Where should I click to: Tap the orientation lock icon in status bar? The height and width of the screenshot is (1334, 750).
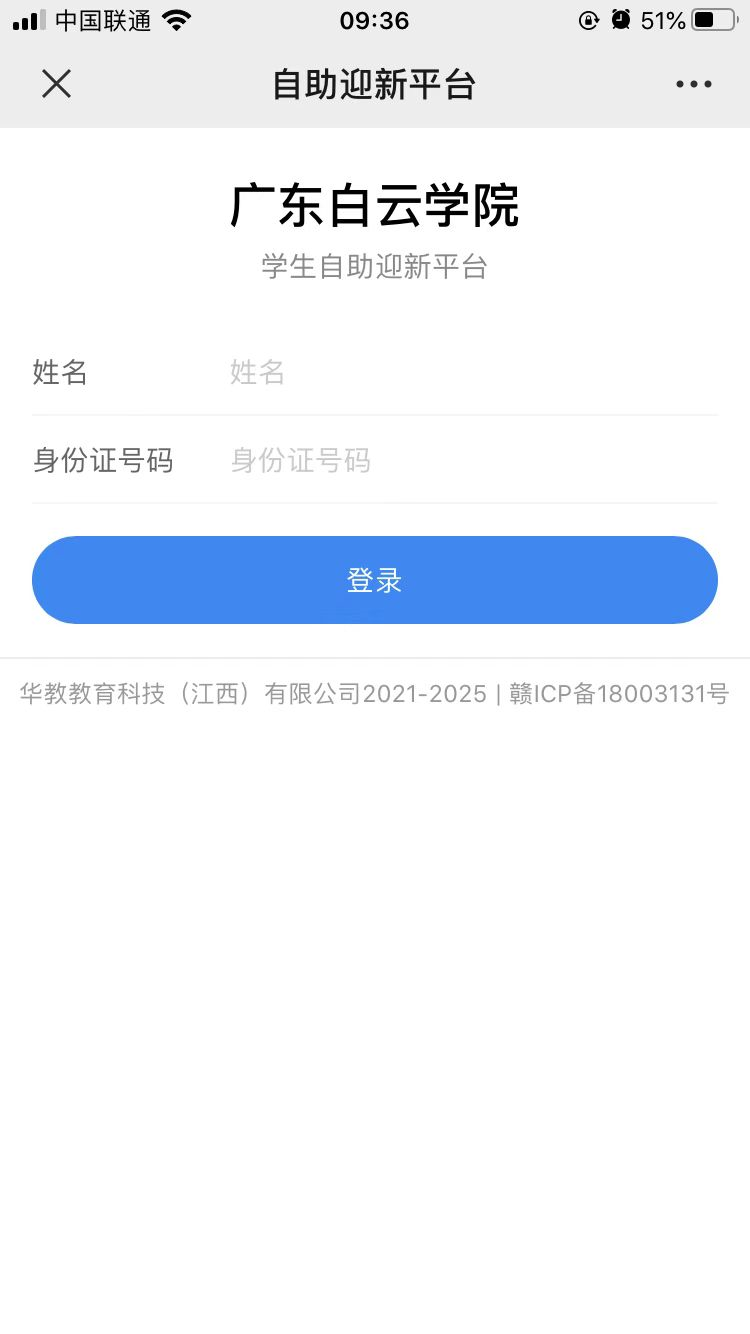[x=589, y=20]
